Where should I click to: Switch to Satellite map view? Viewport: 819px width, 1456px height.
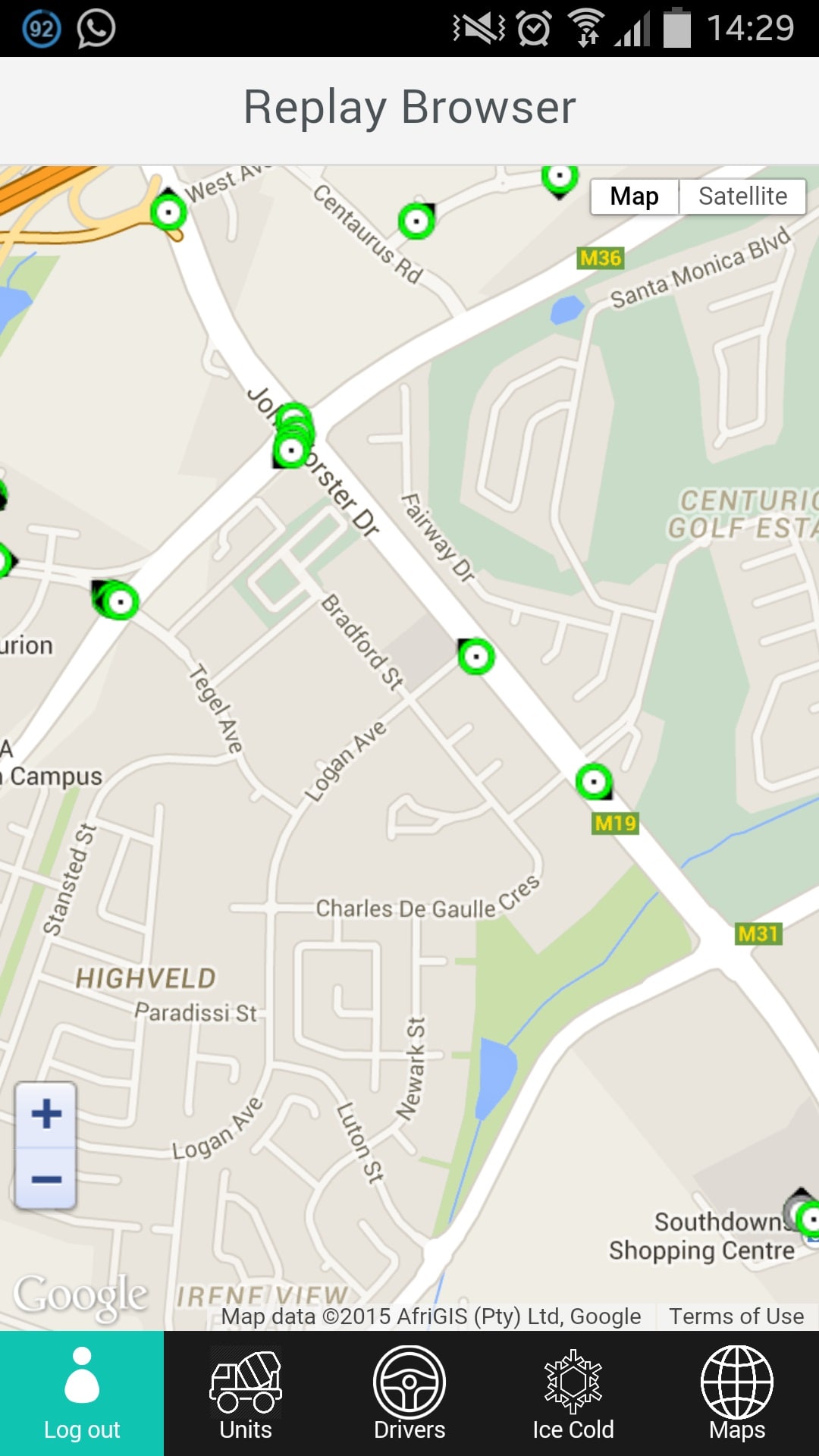[742, 196]
